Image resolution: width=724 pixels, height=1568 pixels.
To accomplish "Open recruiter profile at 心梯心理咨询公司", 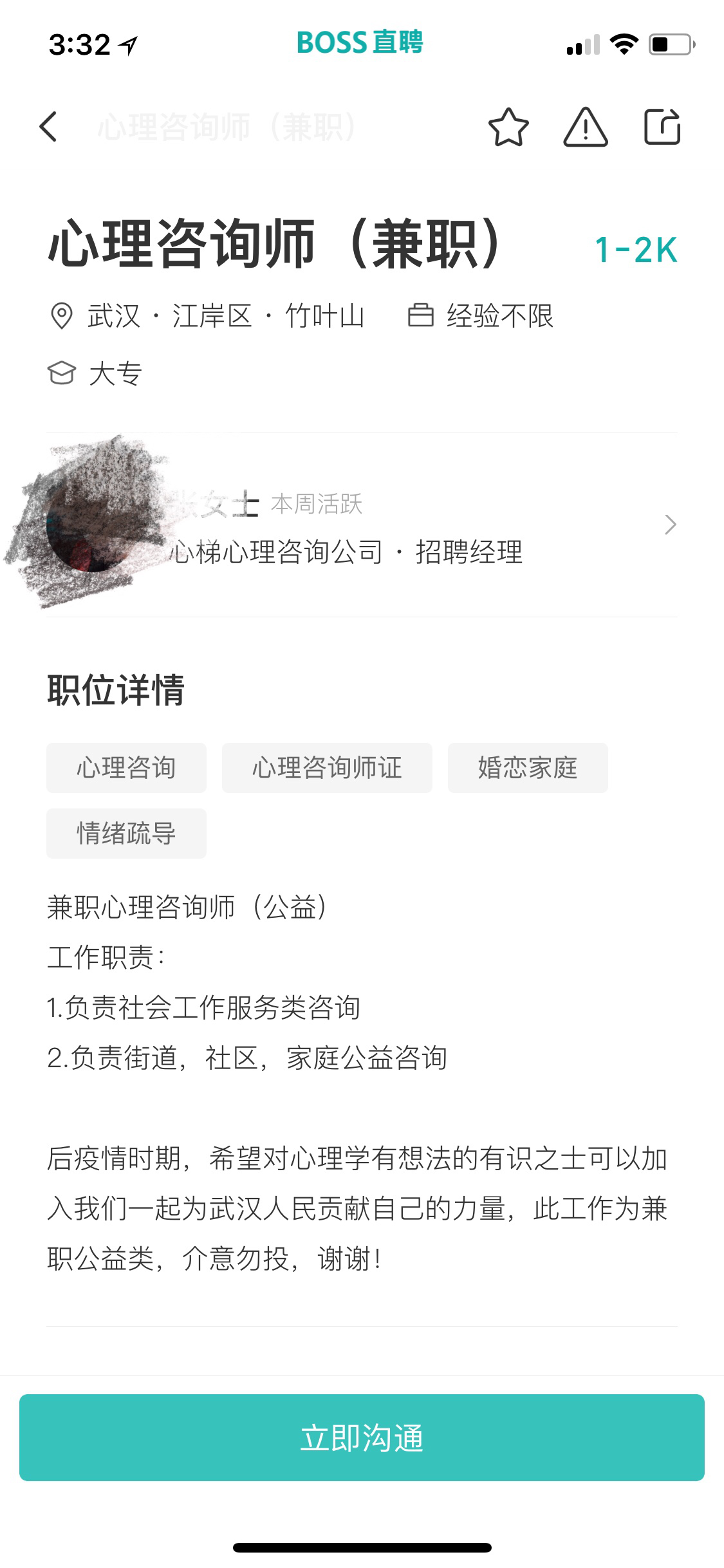I will pyautogui.click(x=360, y=525).
